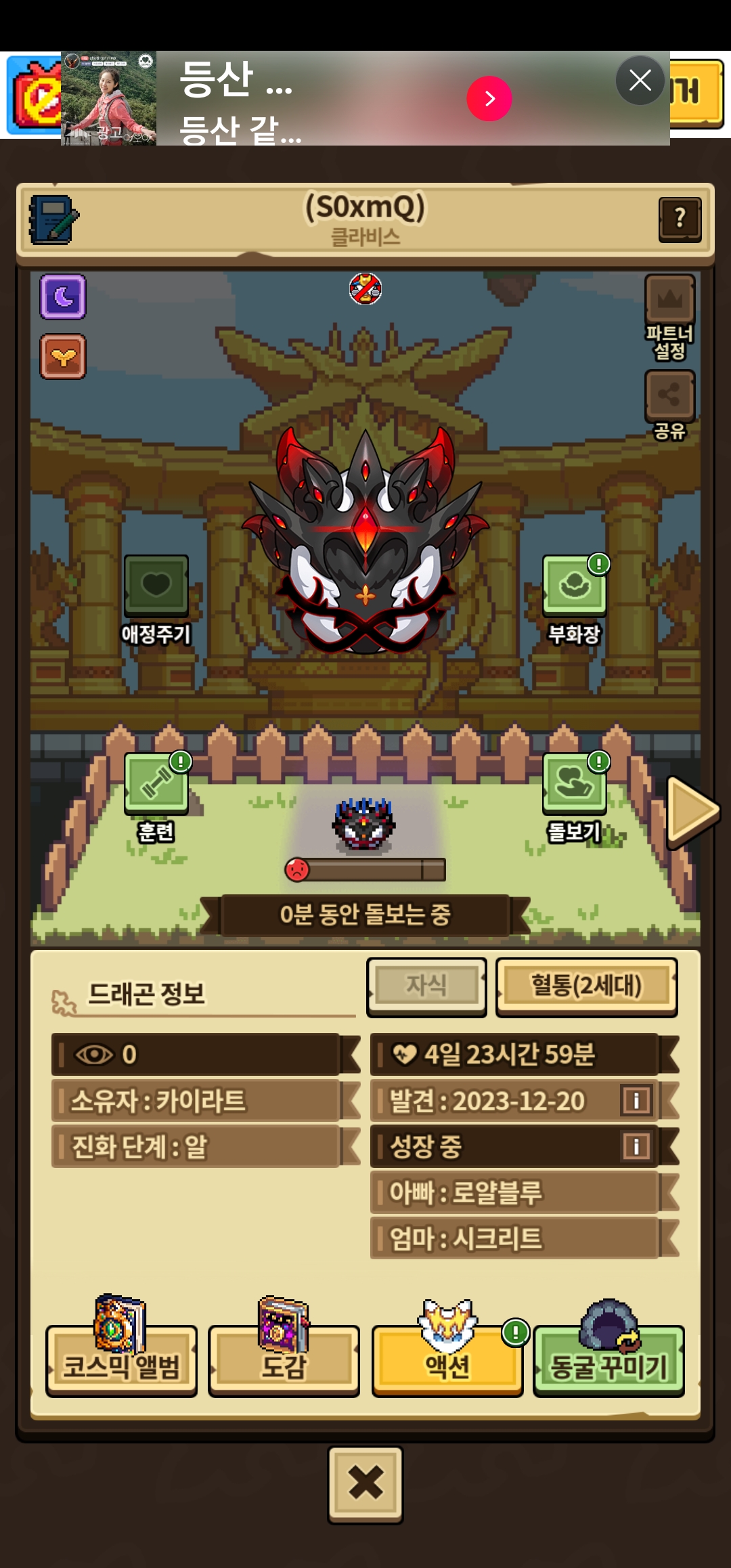This screenshot has width=731, height=1568.
Task: Open the 혈통(2세대) lineage tab
Action: (x=586, y=986)
